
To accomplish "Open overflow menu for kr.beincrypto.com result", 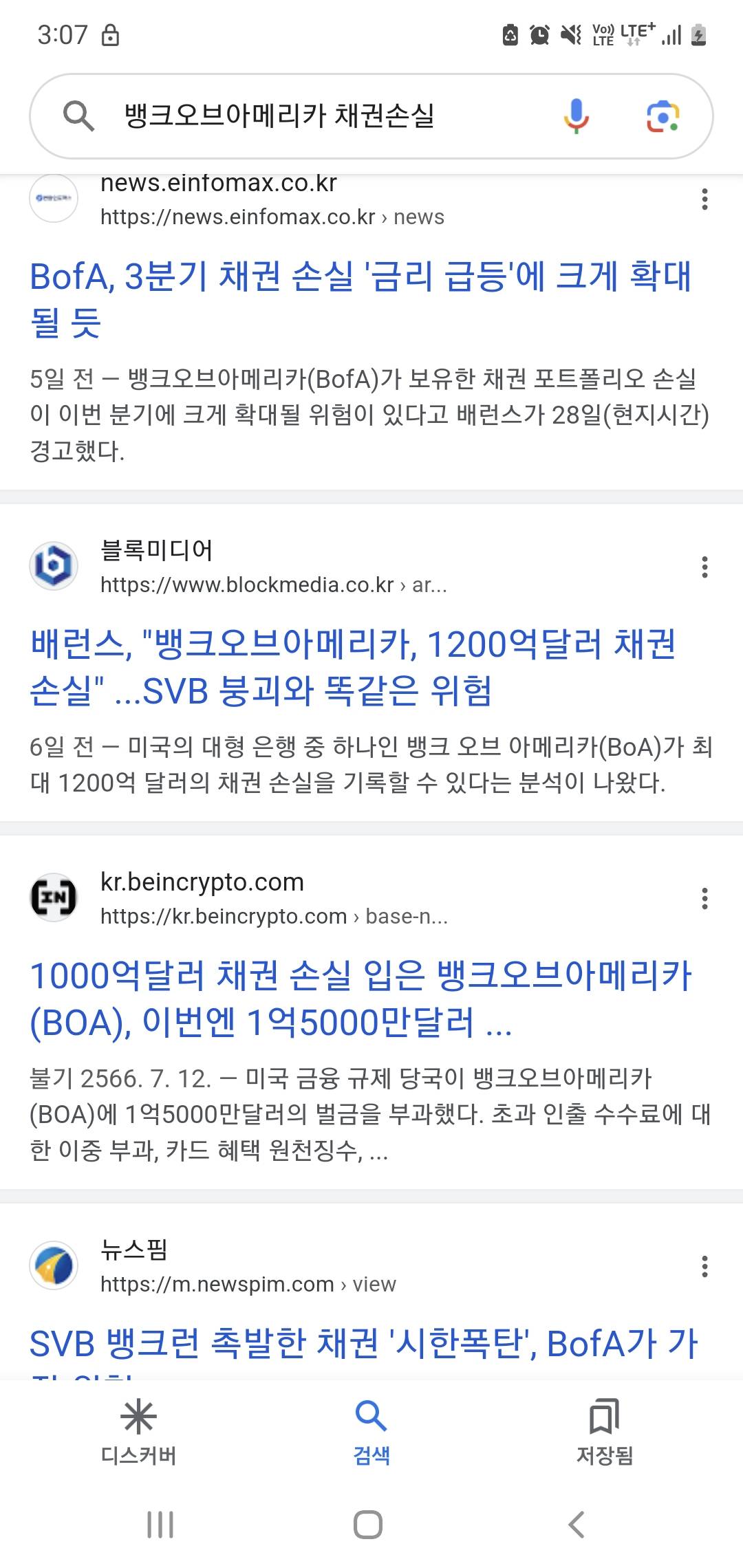I will click(704, 899).
